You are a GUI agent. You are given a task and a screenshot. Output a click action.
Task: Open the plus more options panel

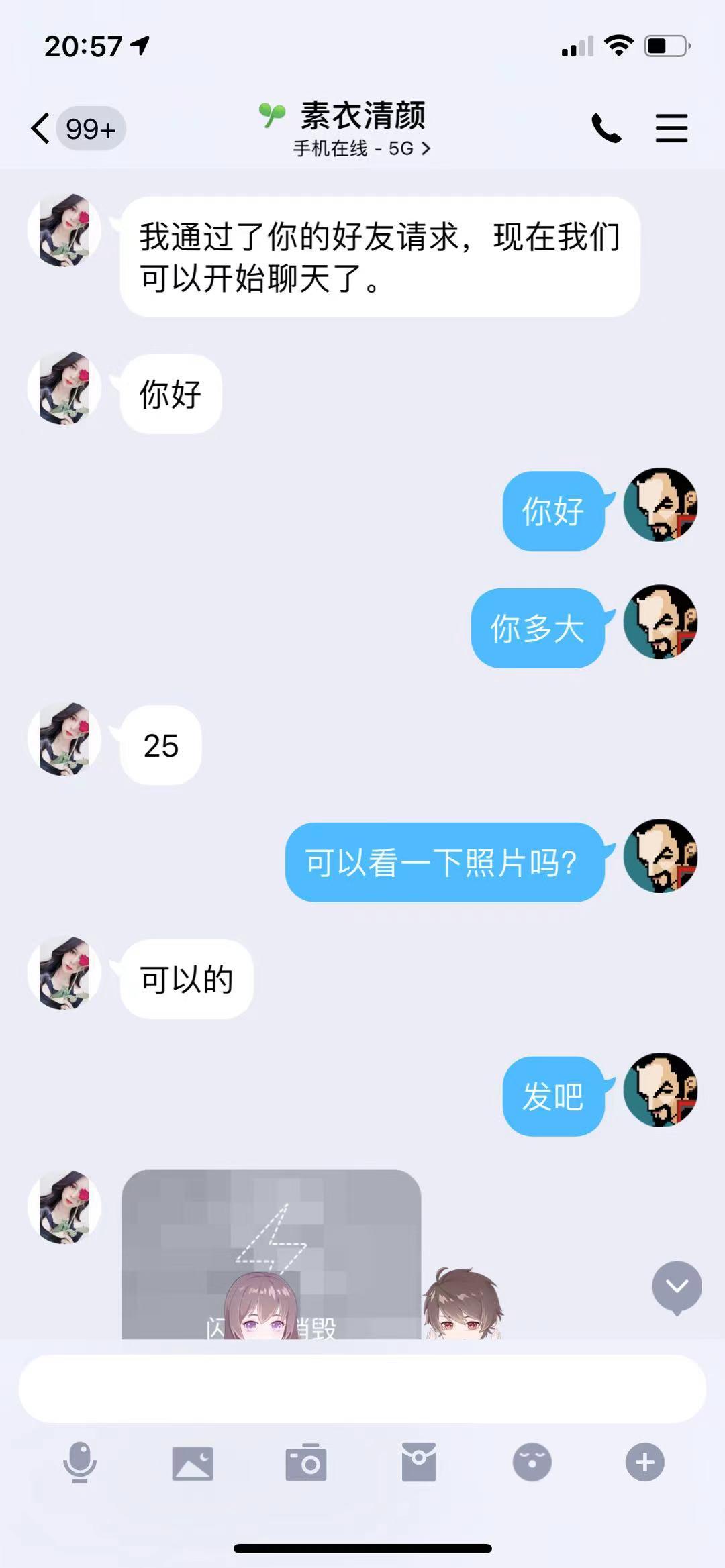pos(644,1463)
